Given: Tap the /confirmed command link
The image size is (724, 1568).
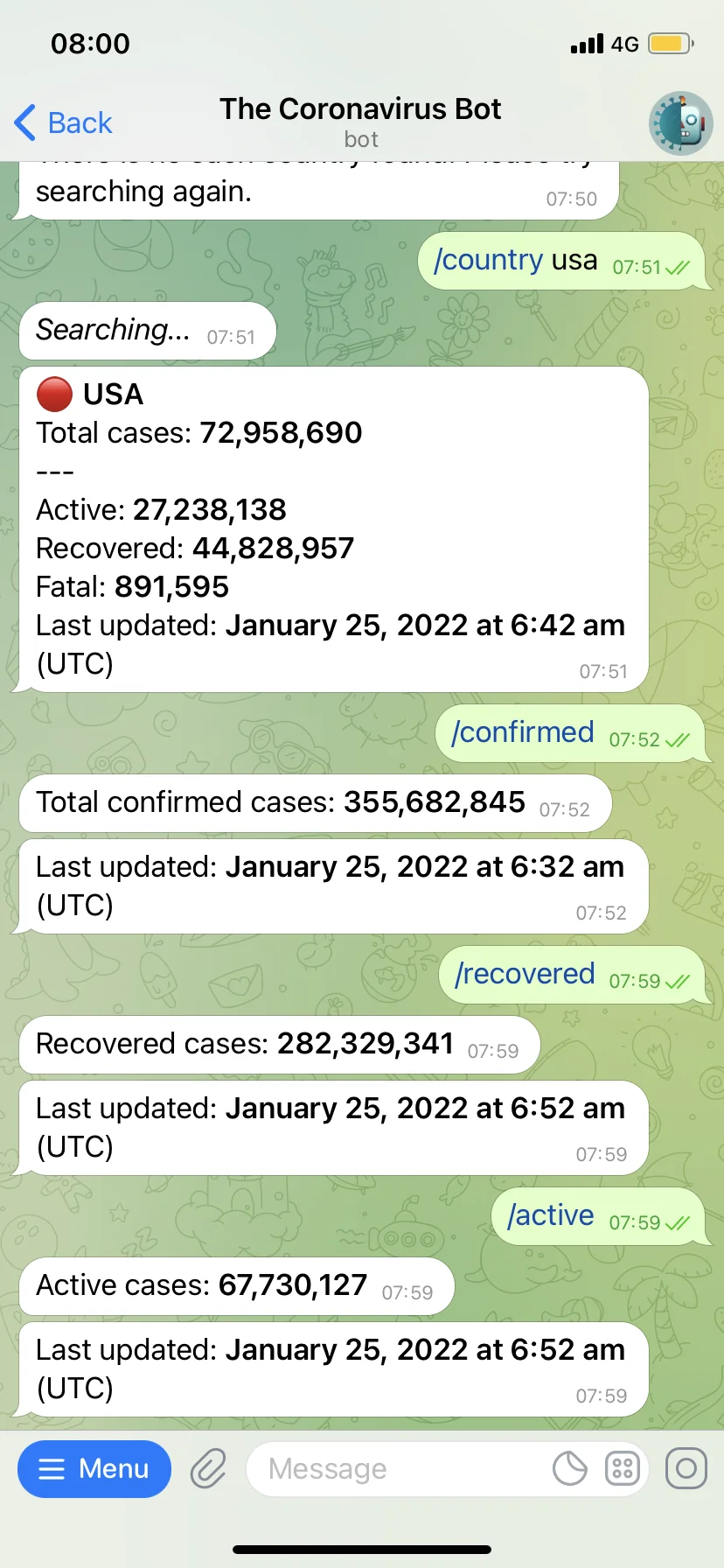Looking at the screenshot, I should [x=523, y=732].
